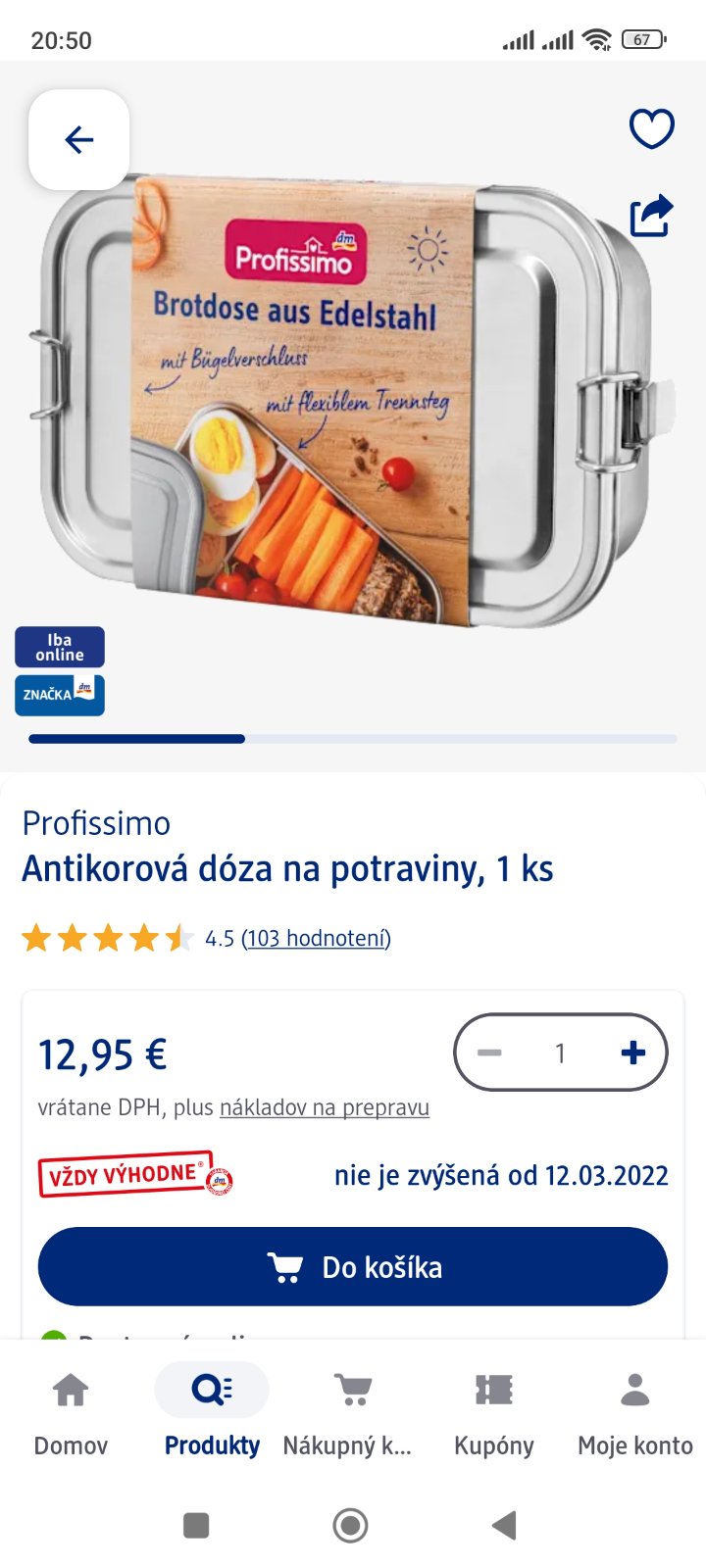Open the 103 hodnotení reviews link
Screen dimensions: 706x1568
point(316,939)
